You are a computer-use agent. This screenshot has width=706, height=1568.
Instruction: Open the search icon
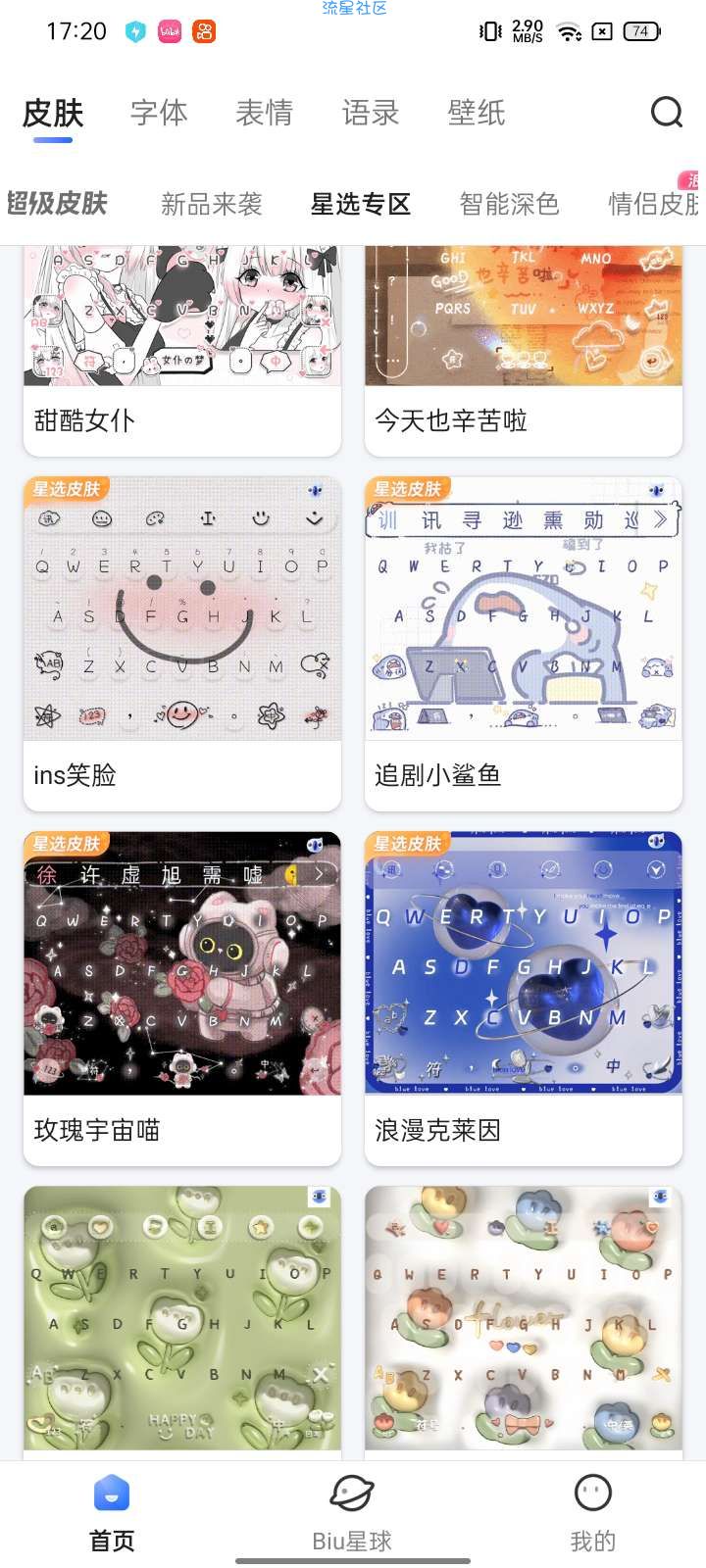666,112
